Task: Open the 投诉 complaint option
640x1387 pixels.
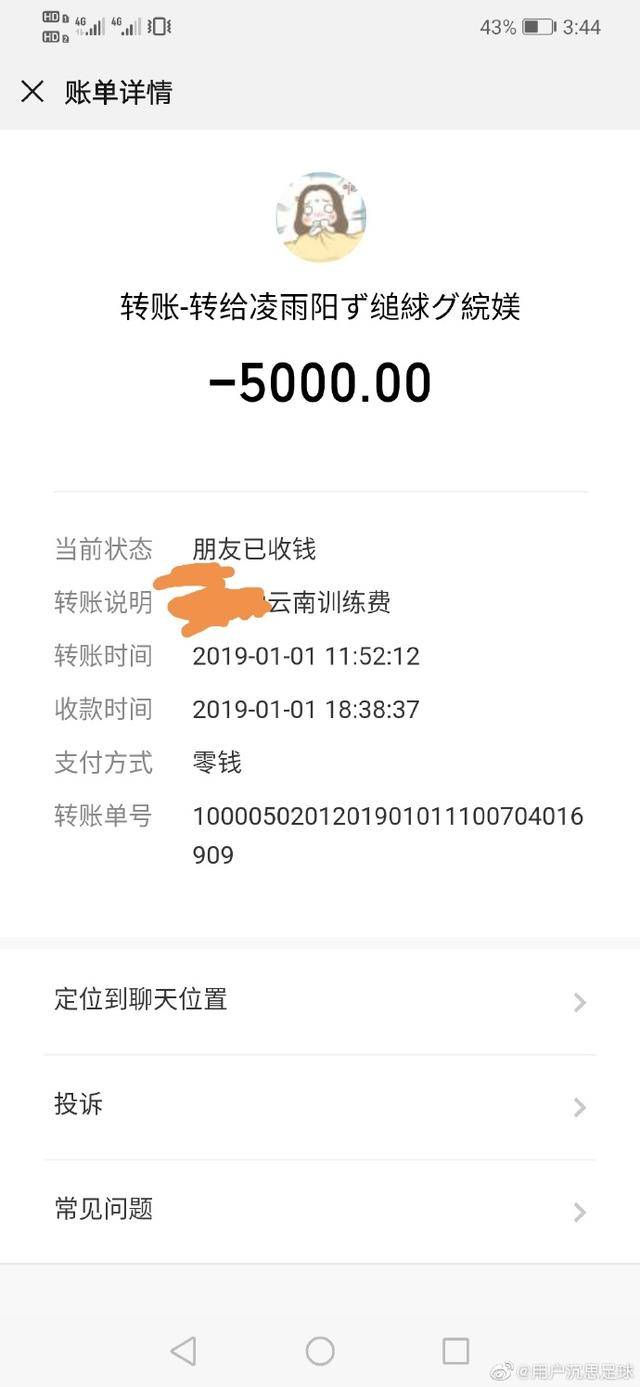Action: coord(319,1106)
